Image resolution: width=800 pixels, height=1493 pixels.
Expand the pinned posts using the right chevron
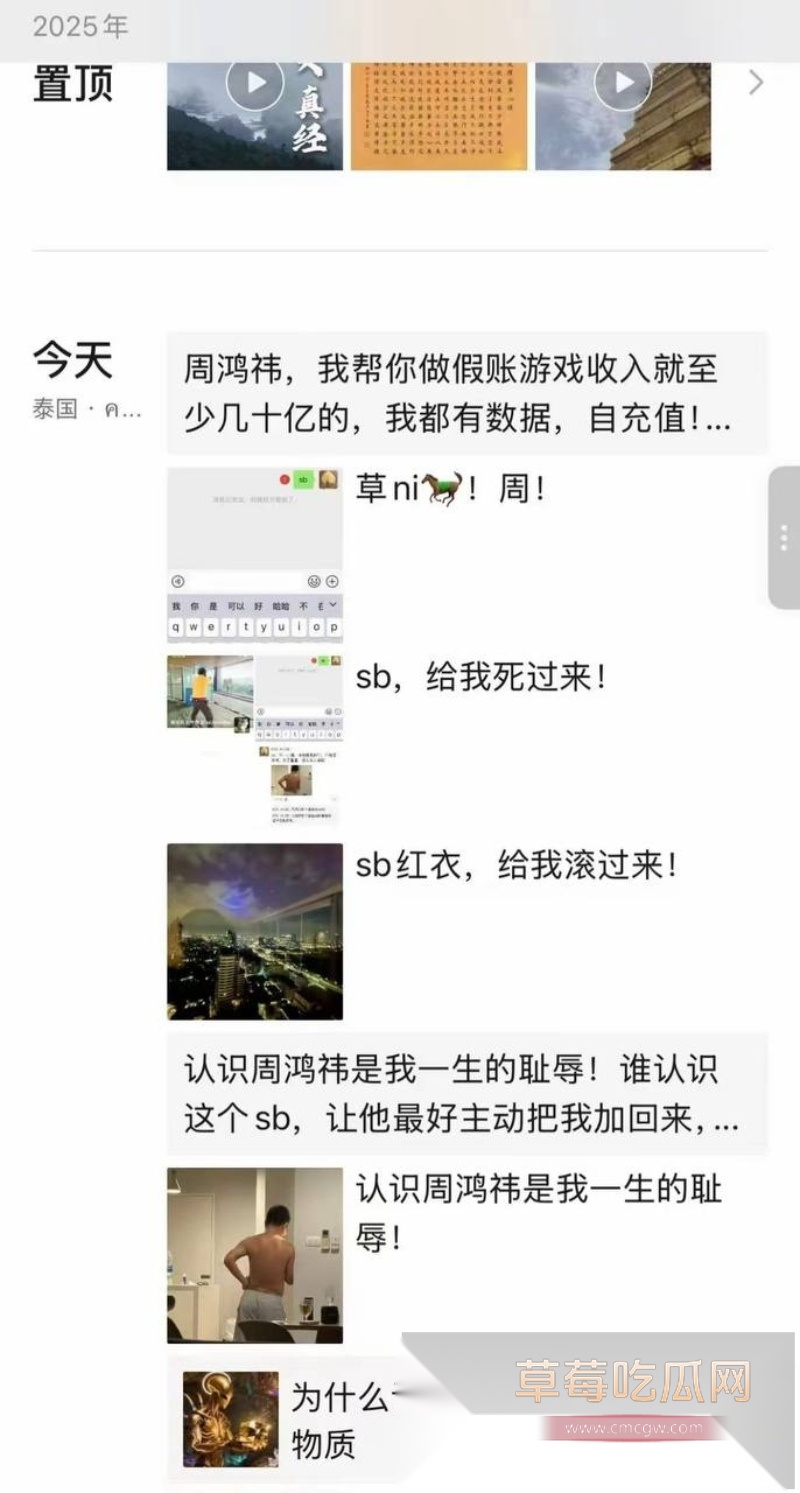[x=757, y=83]
